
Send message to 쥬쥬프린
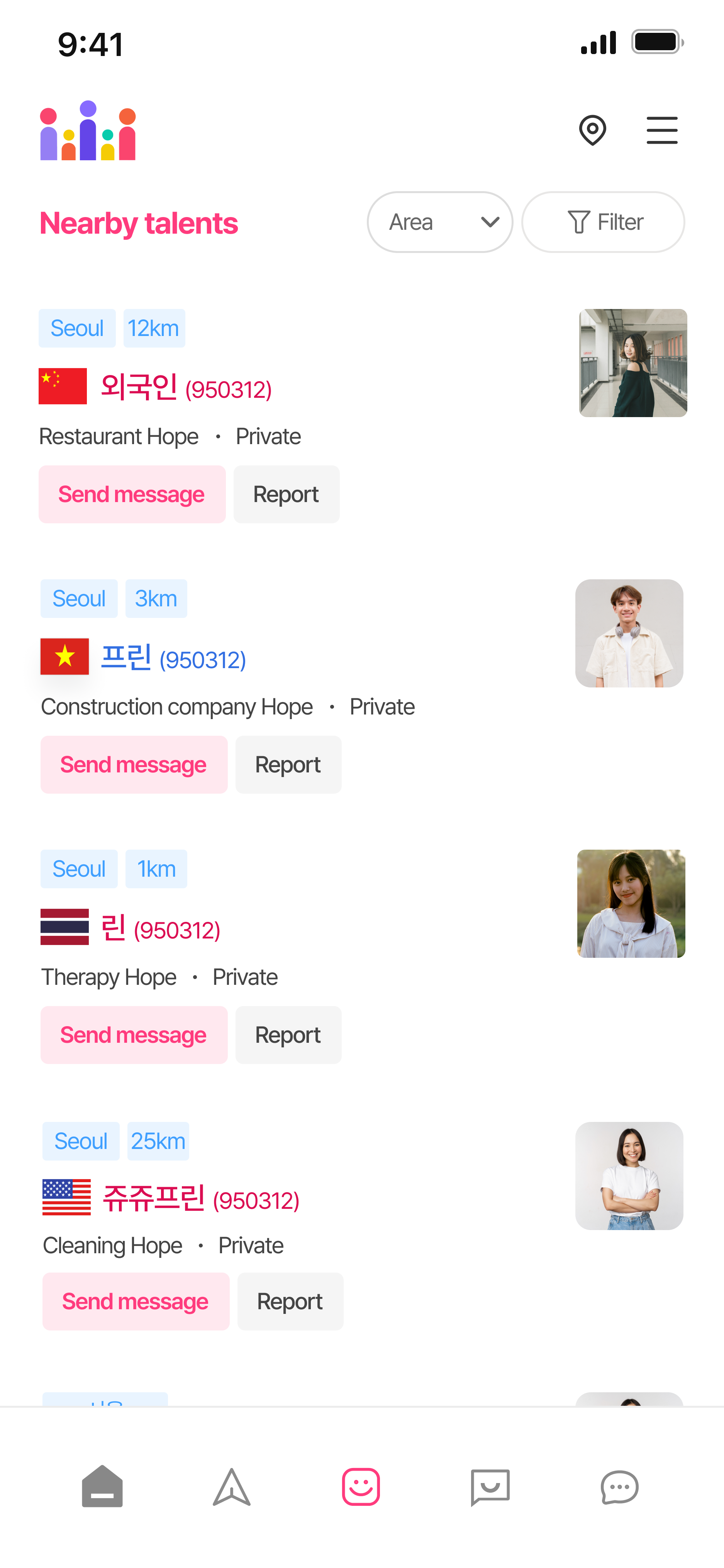click(136, 1302)
